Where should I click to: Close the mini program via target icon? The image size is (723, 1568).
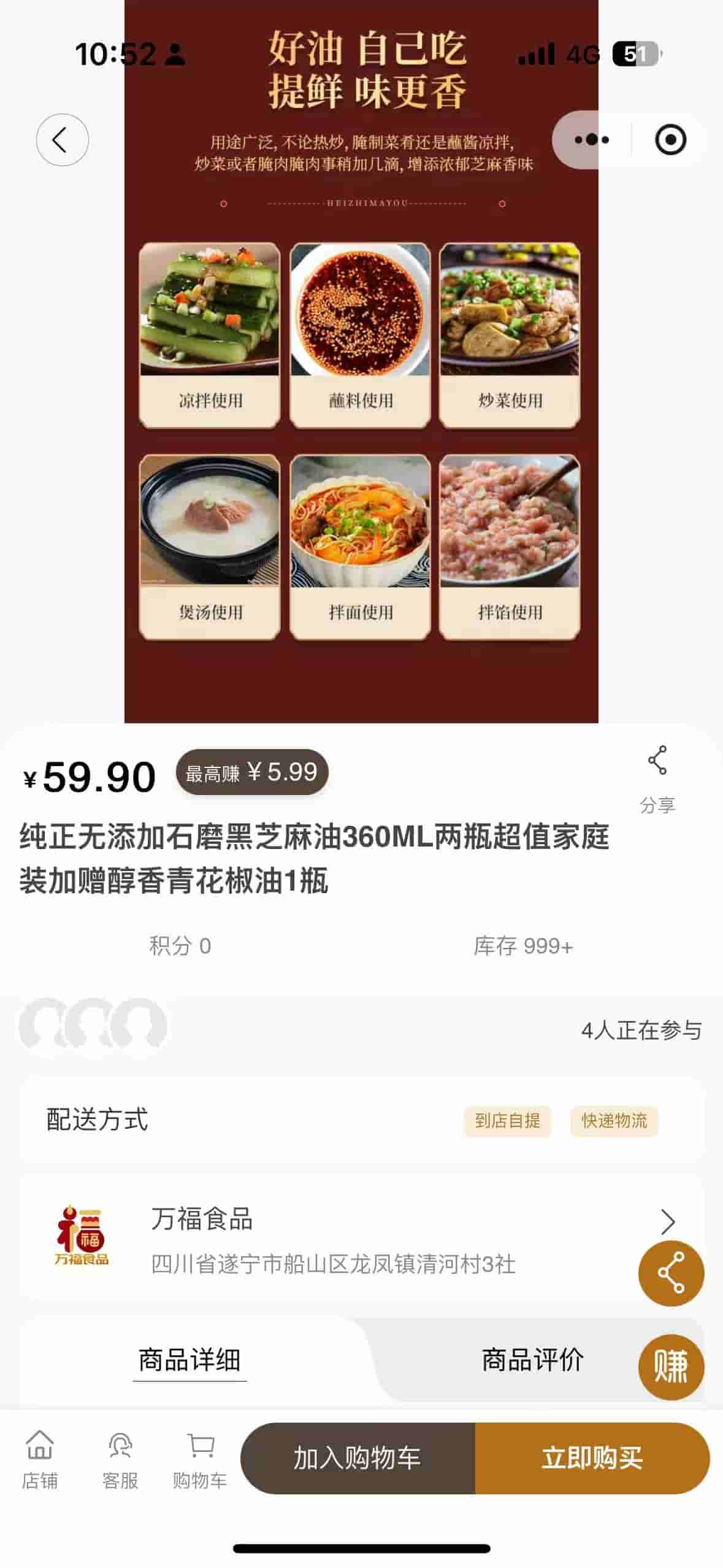(670, 140)
